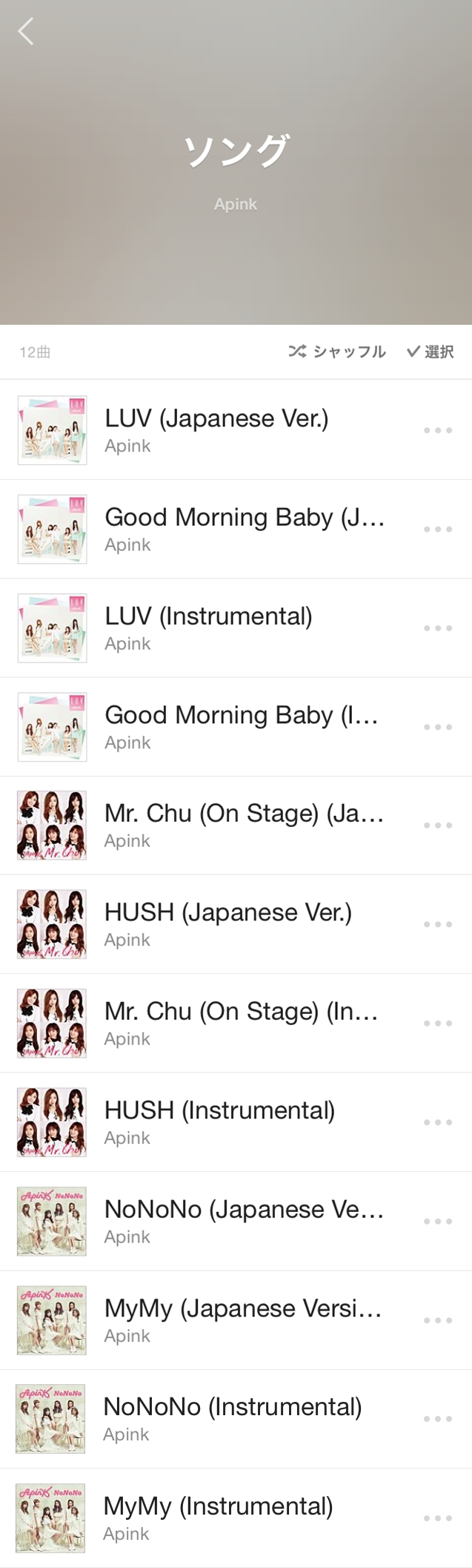Open more options for MyMy (Instrumental)
Viewport: 472px width, 1568px height.
point(438,1518)
